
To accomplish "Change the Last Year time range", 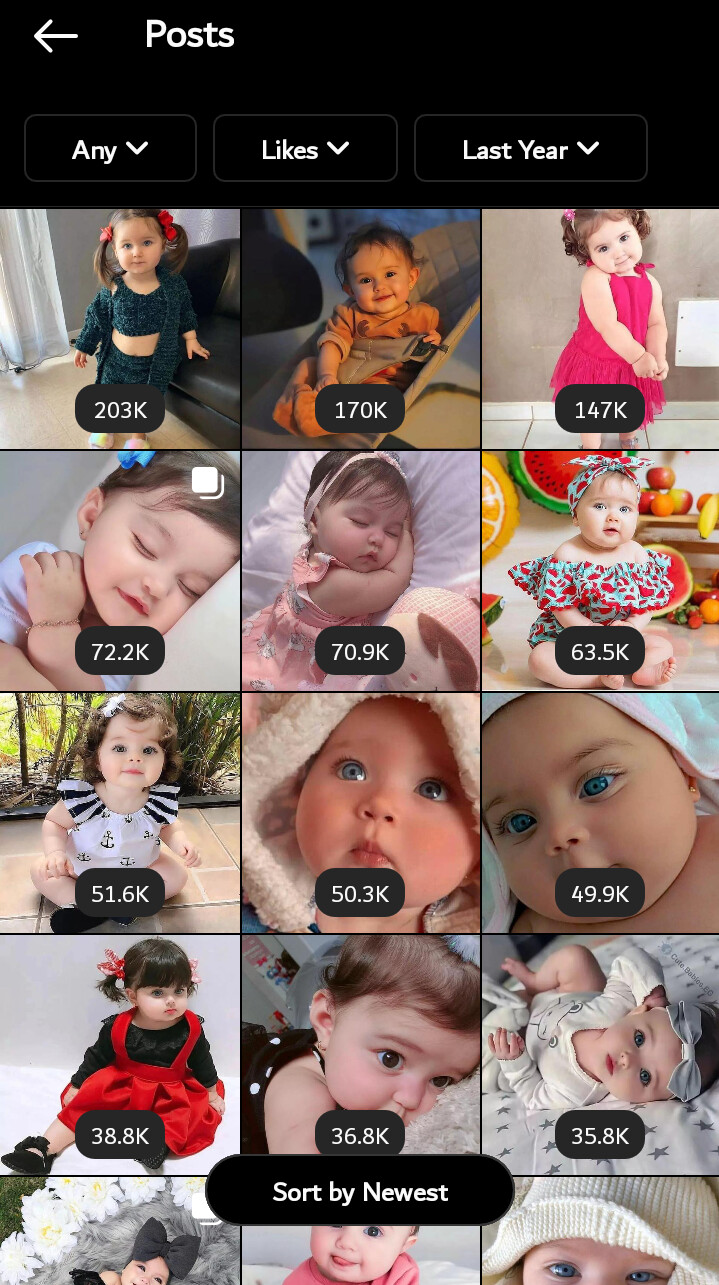I will pyautogui.click(x=531, y=149).
